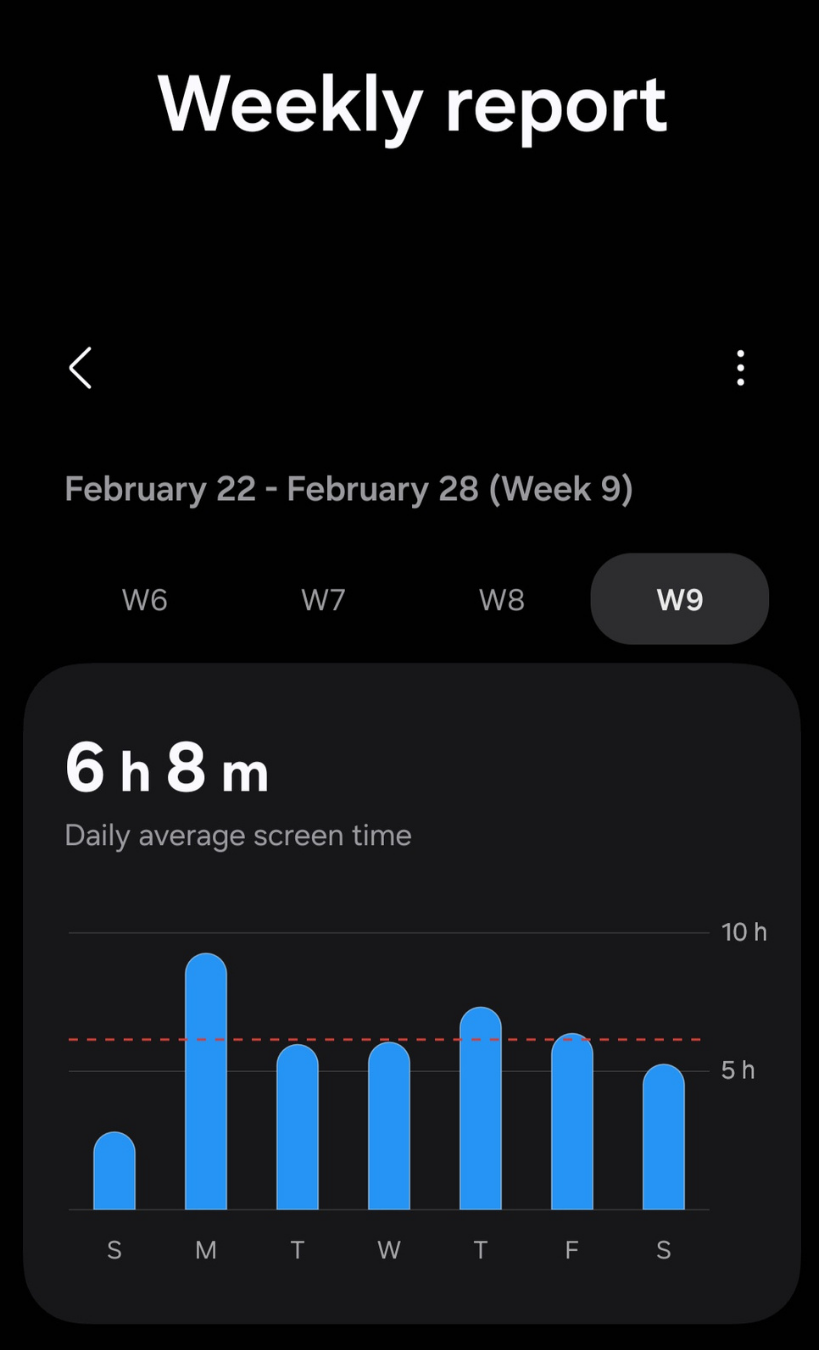Select the 6 h 8 m total
This screenshot has height=1350, width=819.
click(x=166, y=768)
